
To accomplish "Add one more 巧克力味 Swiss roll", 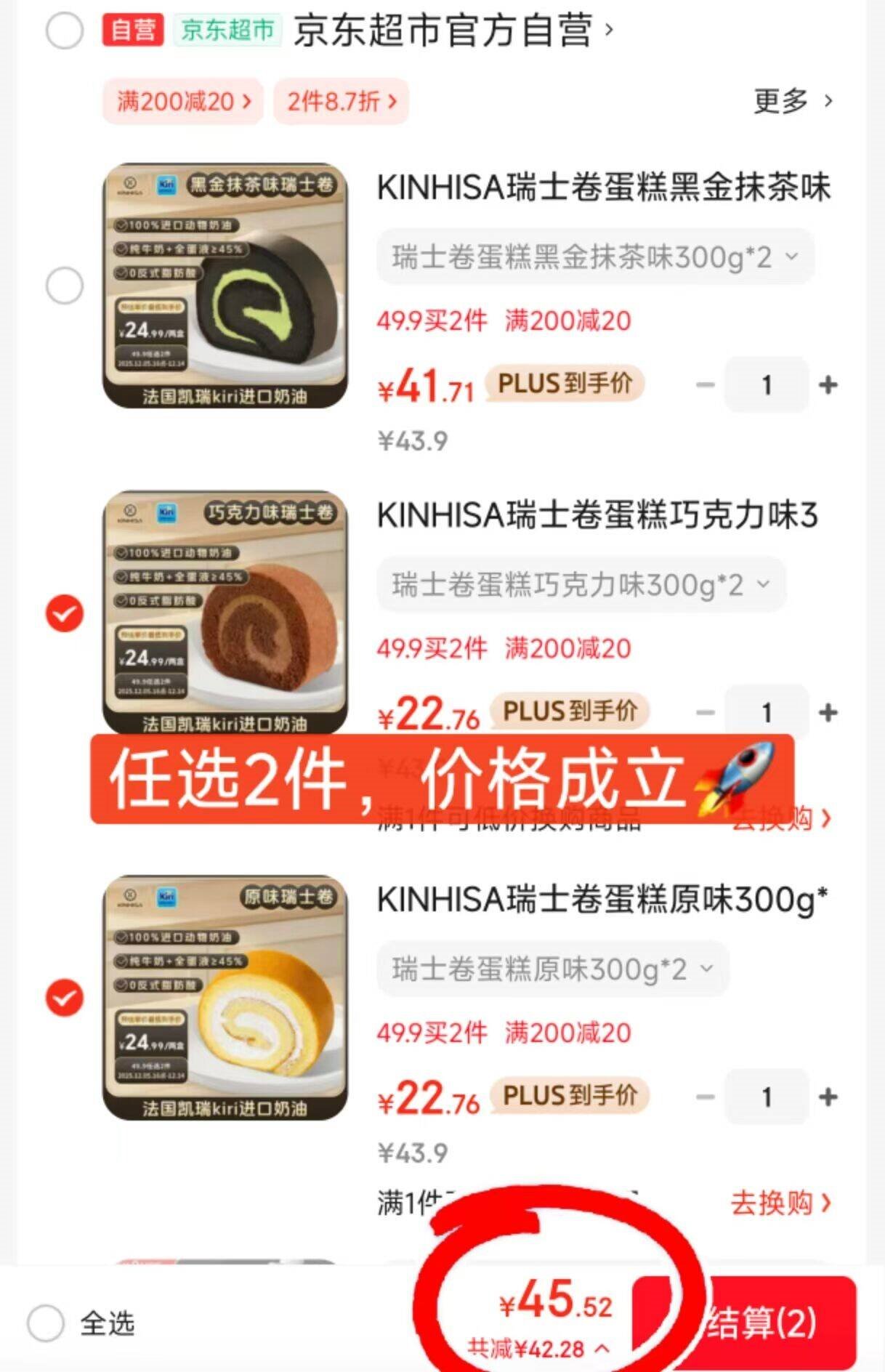I will (x=828, y=712).
